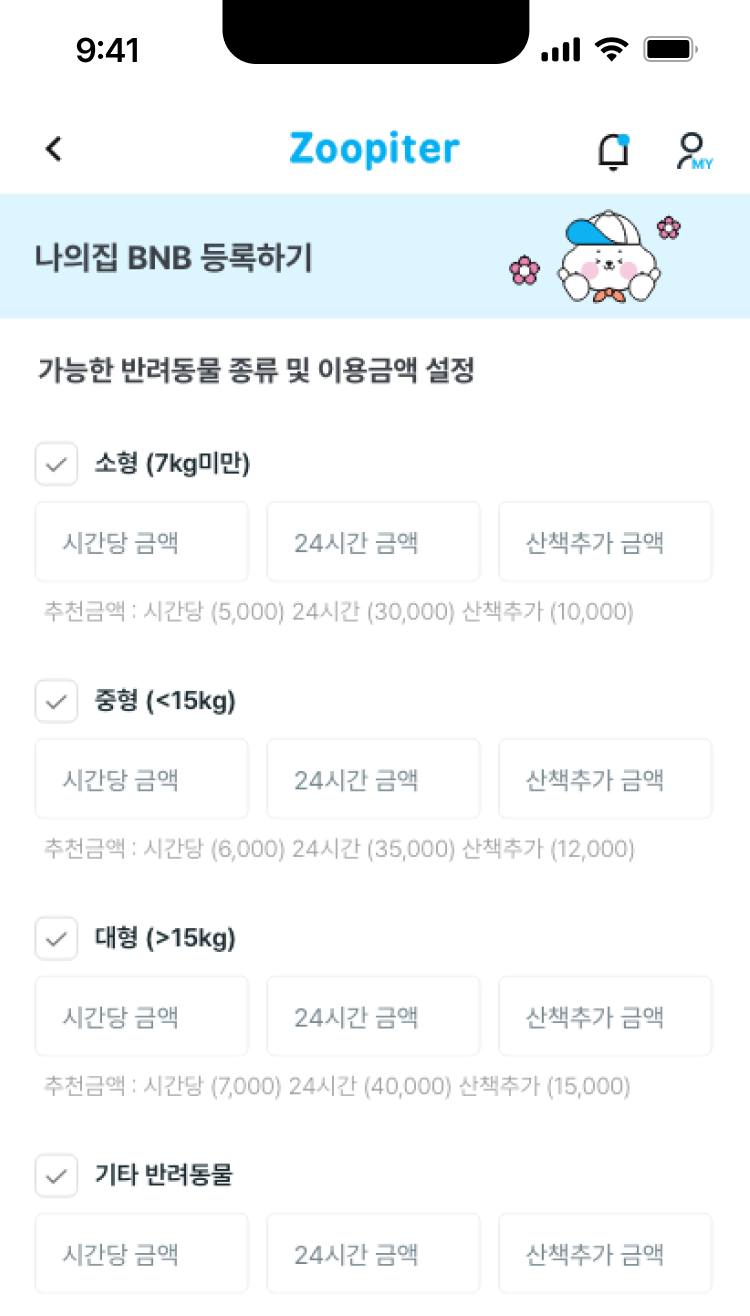Focus the 소형 시간당 금액 field
Image resolution: width=750 pixels, height=1316 pixels.
click(142, 542)
